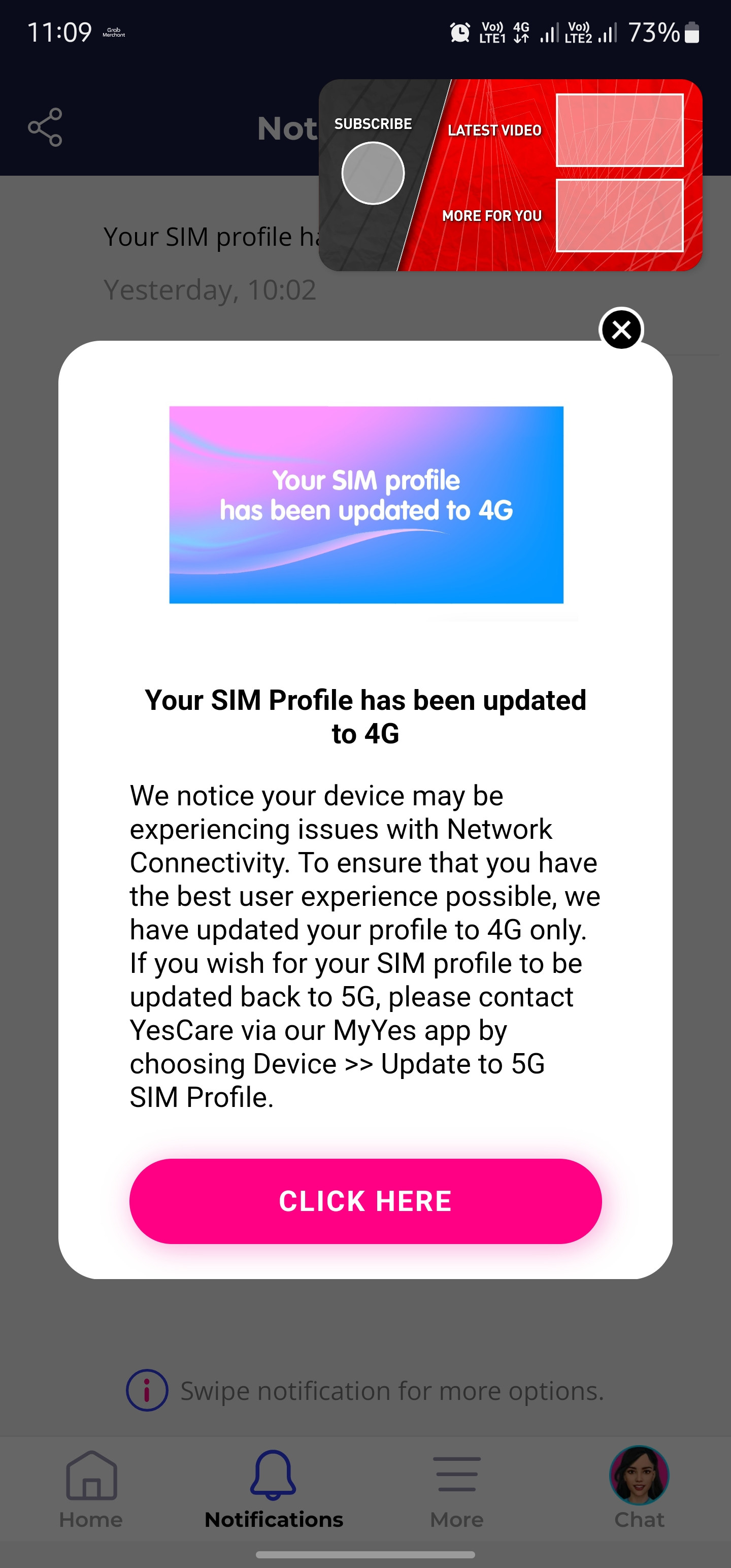
Task: Open the Latest Video thumbnail
Action: [x=620, y=130]
